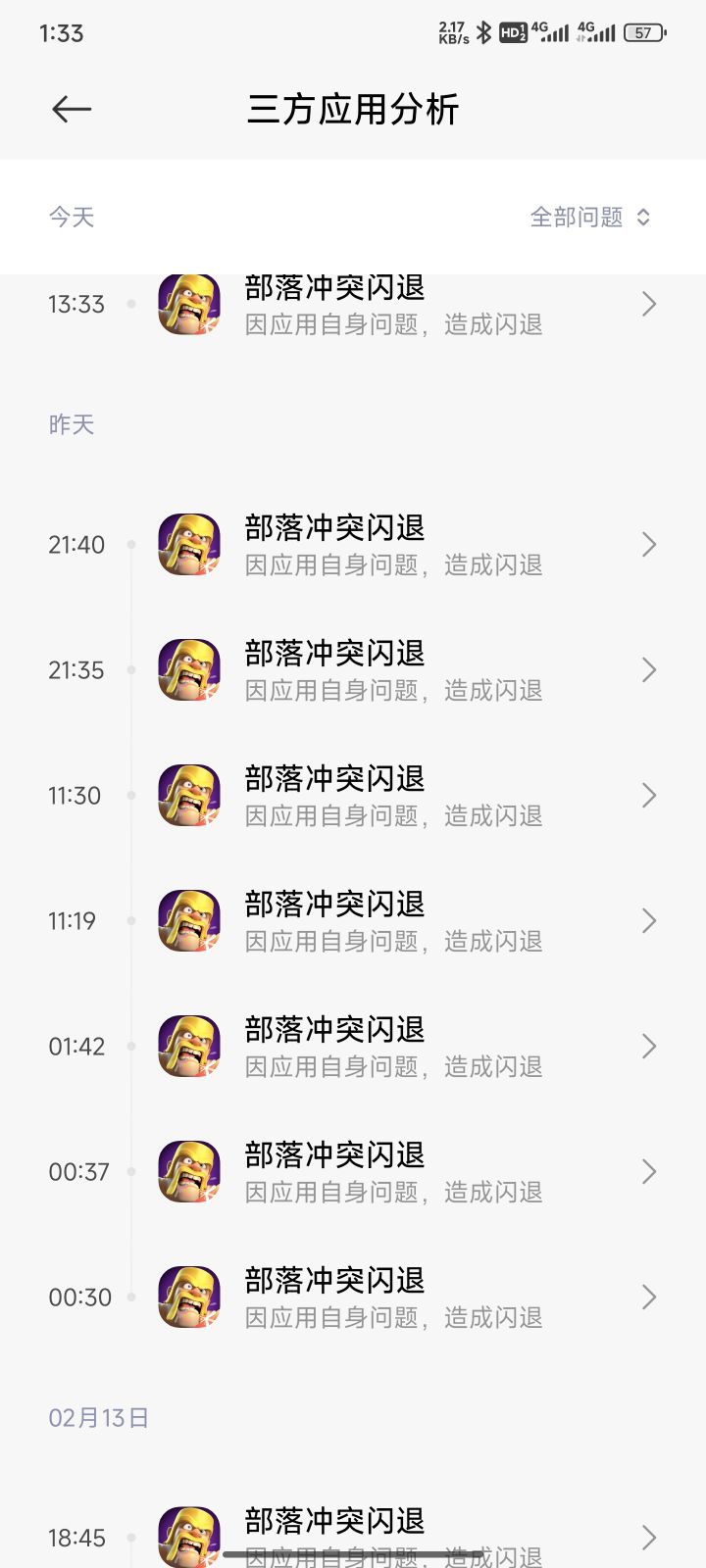Go back from 三方应用分析
Screen dimensions: 706x1568
pos(72,109)
